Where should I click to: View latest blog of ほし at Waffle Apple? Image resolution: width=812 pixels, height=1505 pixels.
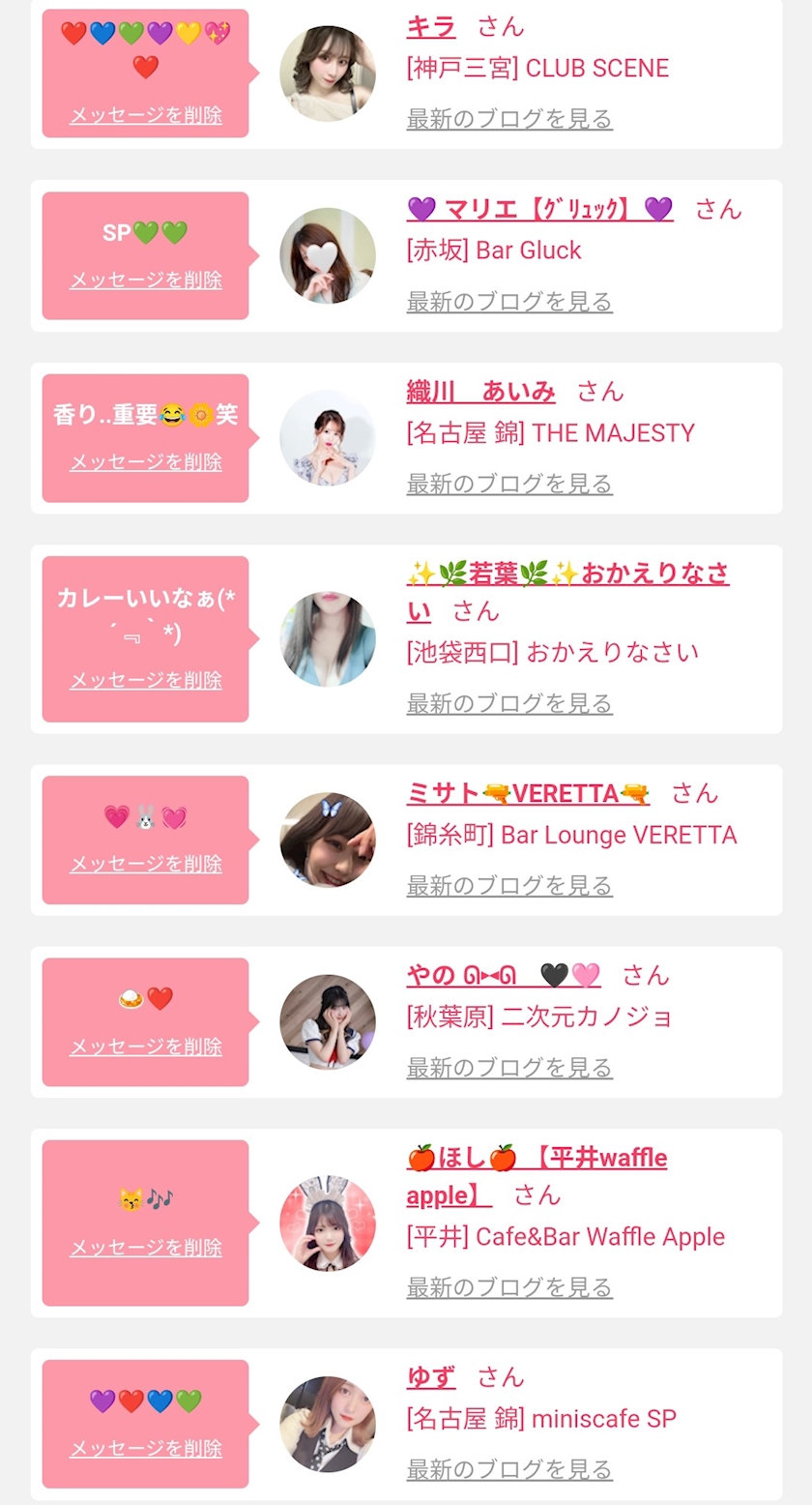pyautogui.click(x=509, y=1287)
